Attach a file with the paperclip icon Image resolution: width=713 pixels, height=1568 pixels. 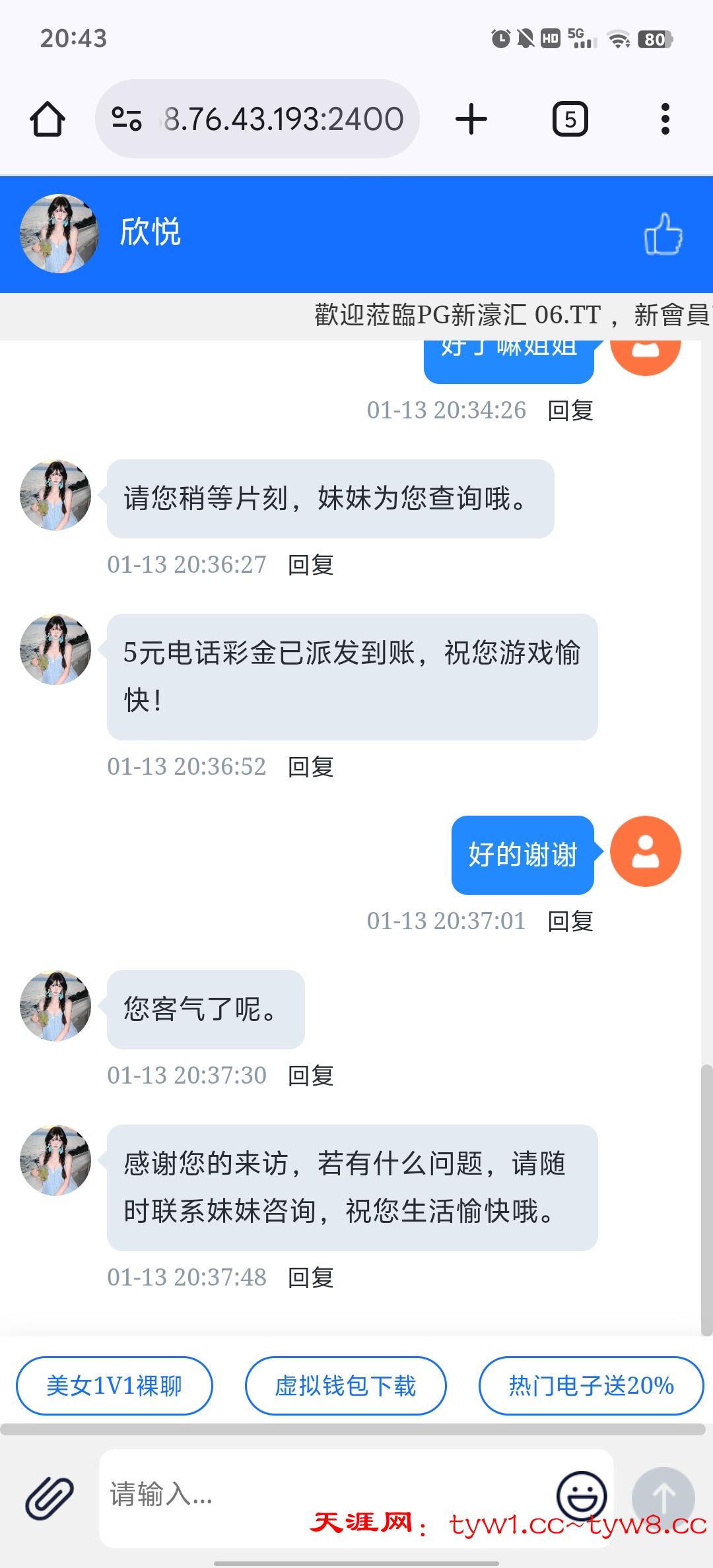pyautogui.click(x=50, y=1498)
